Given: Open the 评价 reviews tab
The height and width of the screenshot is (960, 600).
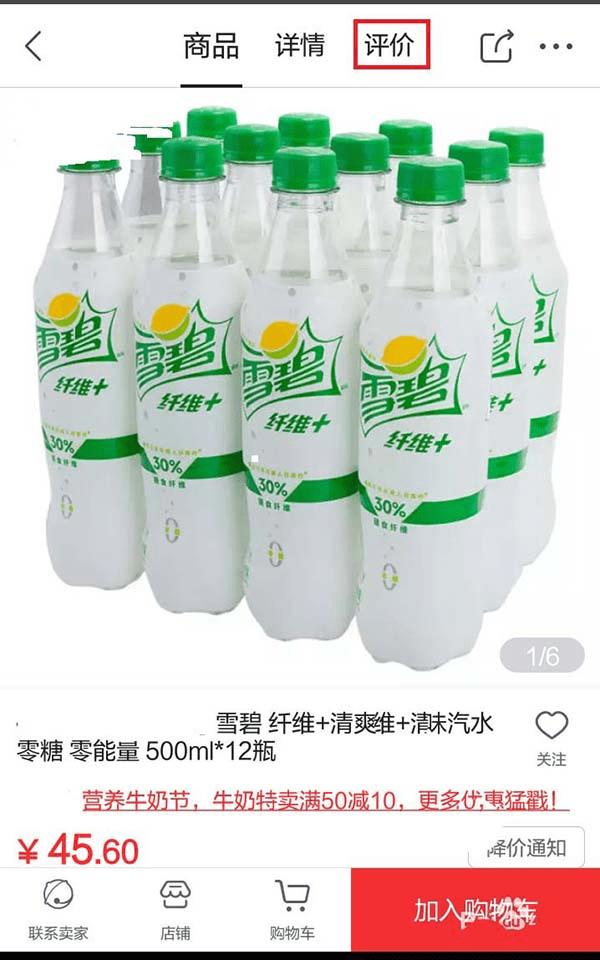Looking at the screenshot, I should (392, 46).
